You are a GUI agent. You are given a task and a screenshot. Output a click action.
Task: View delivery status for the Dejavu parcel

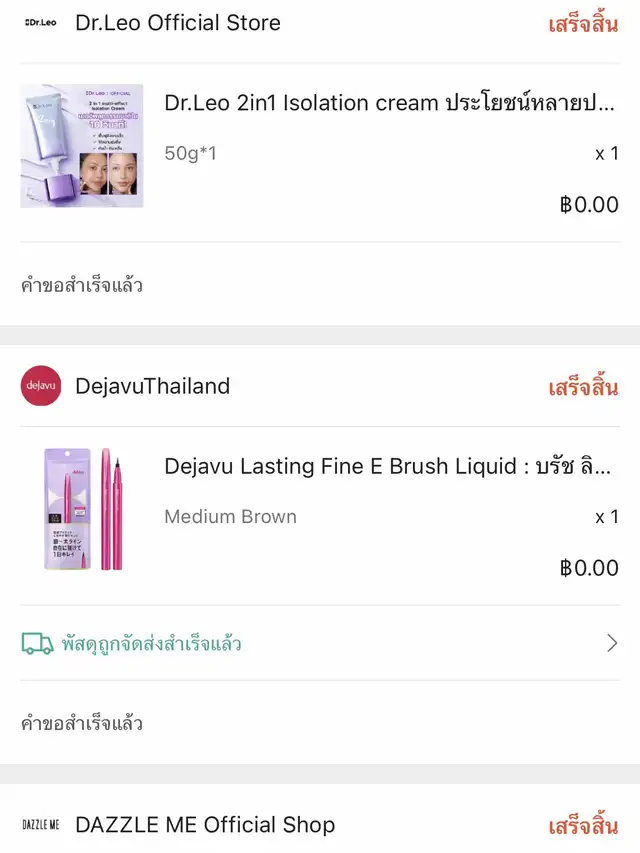(x=320, y=643)
